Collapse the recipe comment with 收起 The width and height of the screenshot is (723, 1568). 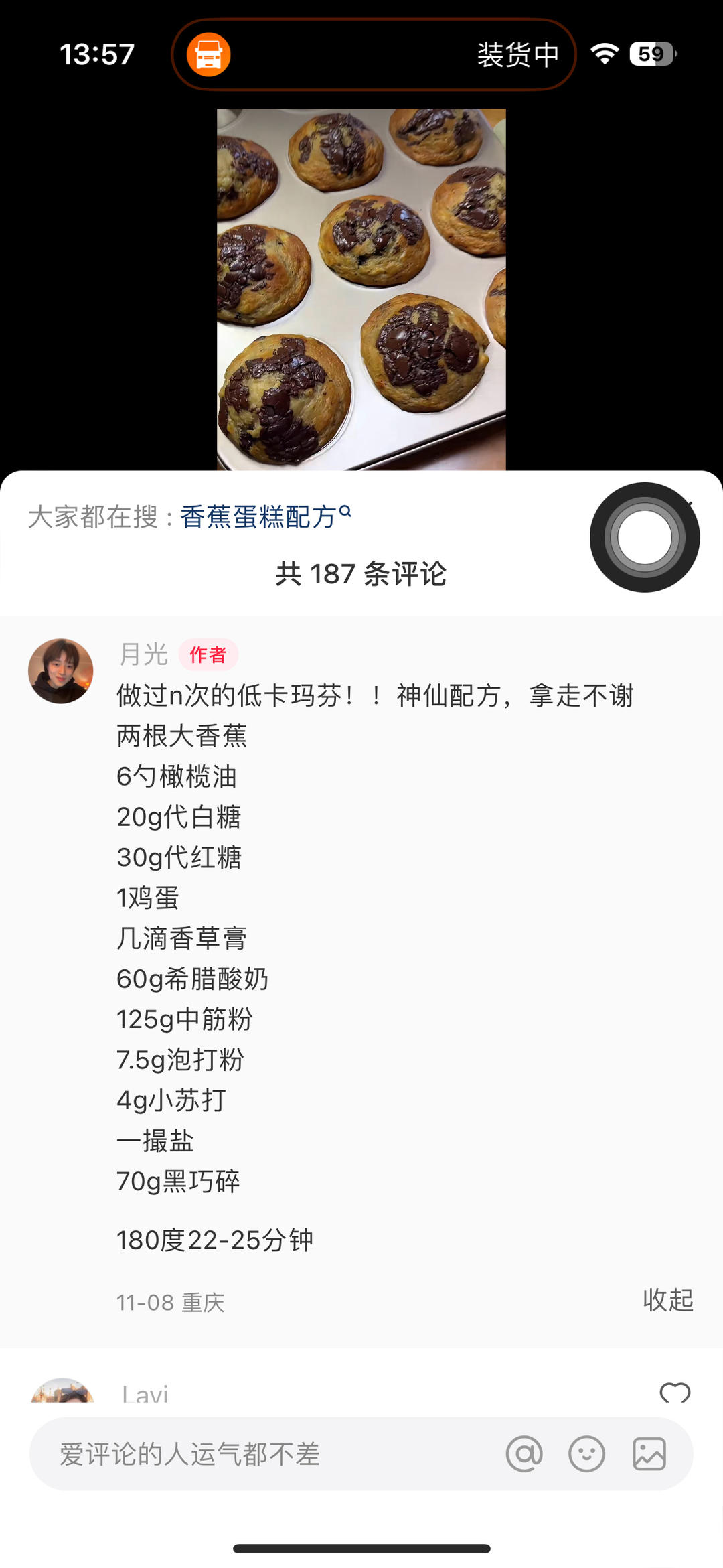click(x=667, y=1299)
